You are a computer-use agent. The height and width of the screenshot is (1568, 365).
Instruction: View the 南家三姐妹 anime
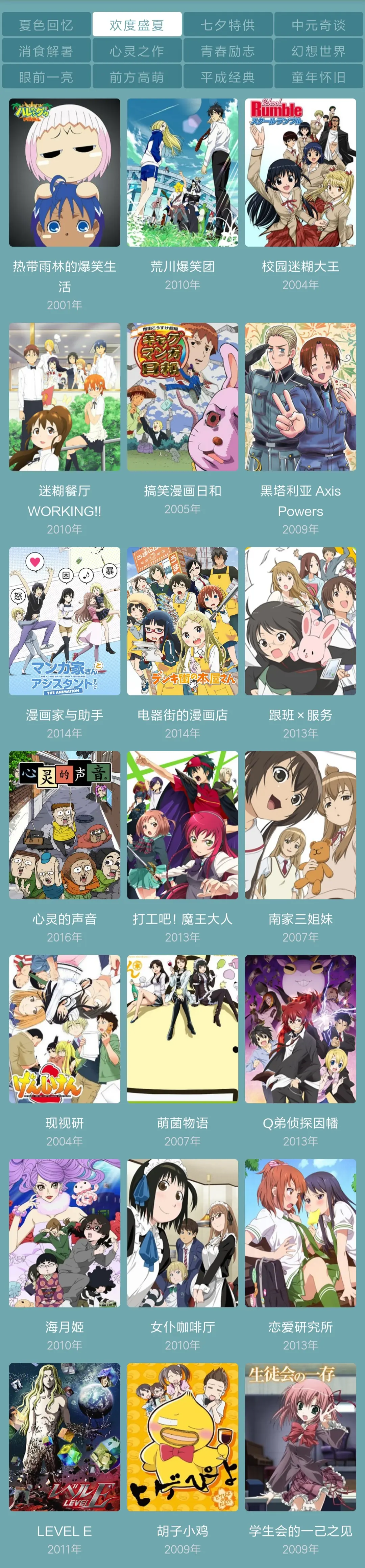[300, 825]
